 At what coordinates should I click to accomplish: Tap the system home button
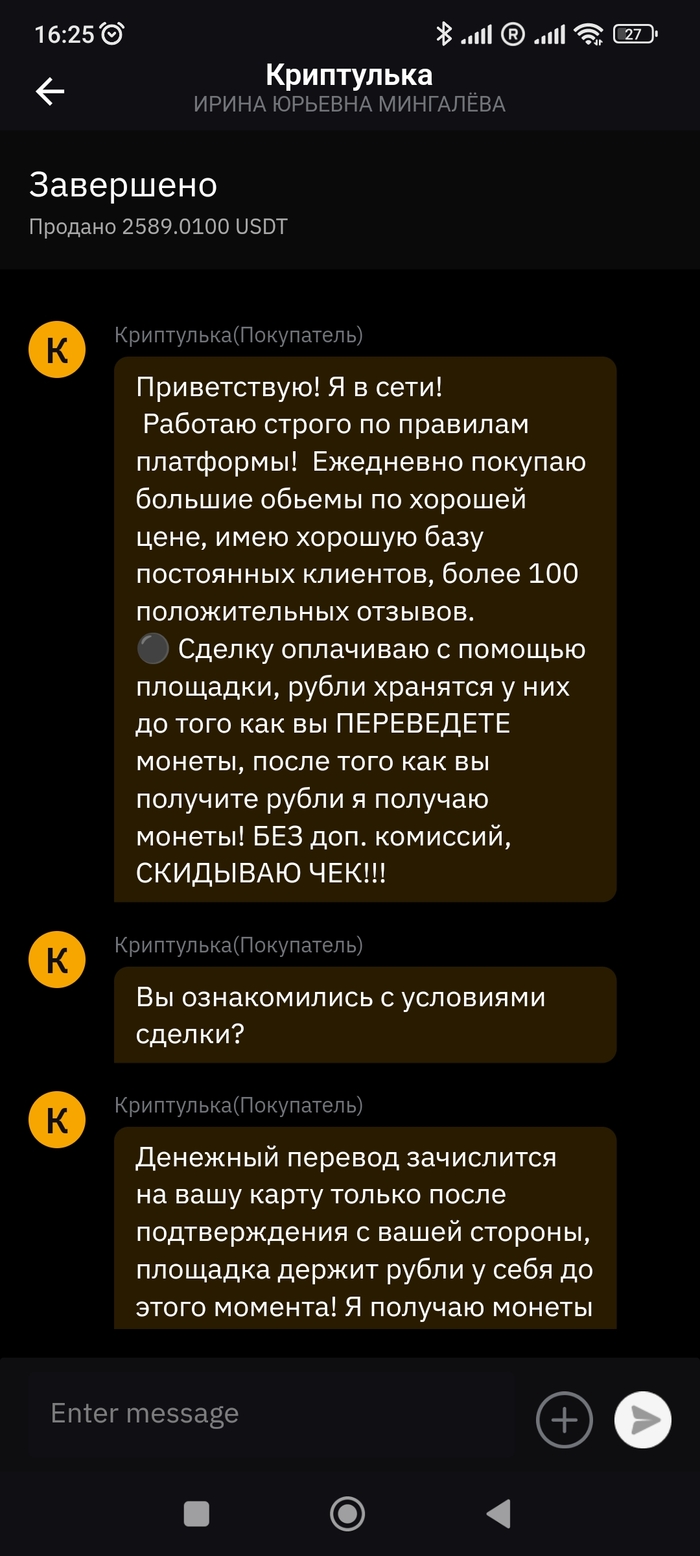point(347,1513)
